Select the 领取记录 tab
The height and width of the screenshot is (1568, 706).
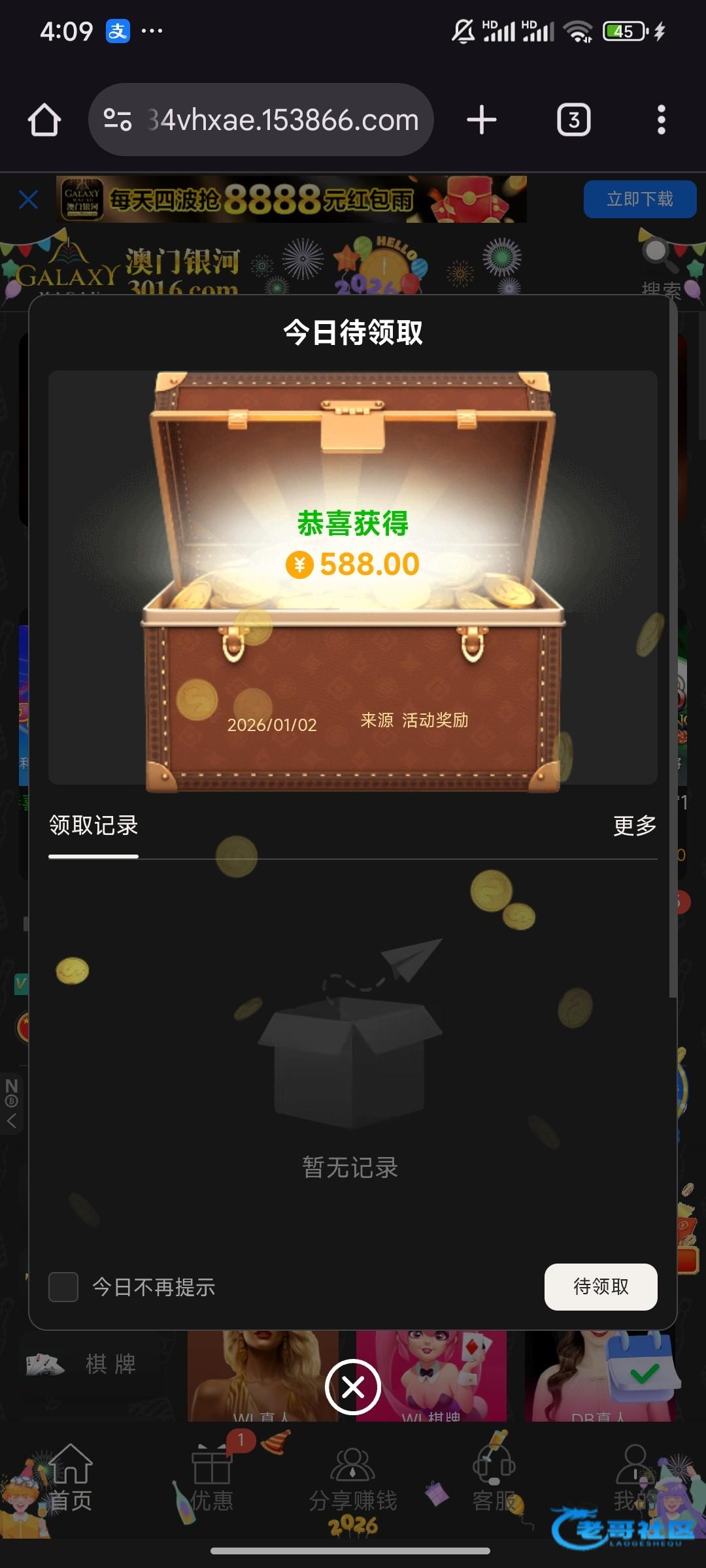coord(93,826)
